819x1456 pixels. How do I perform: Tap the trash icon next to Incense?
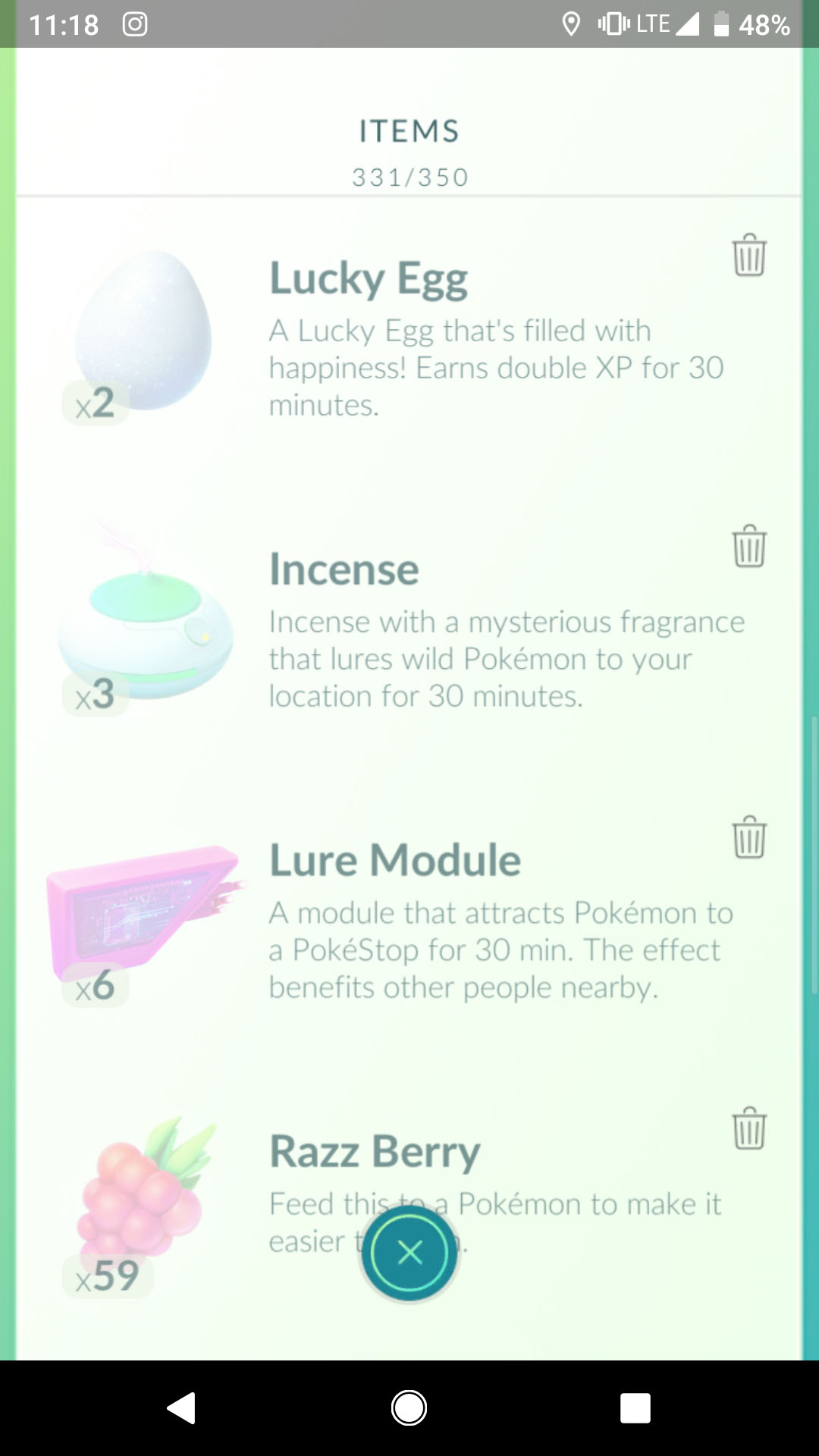click(749, 546)
